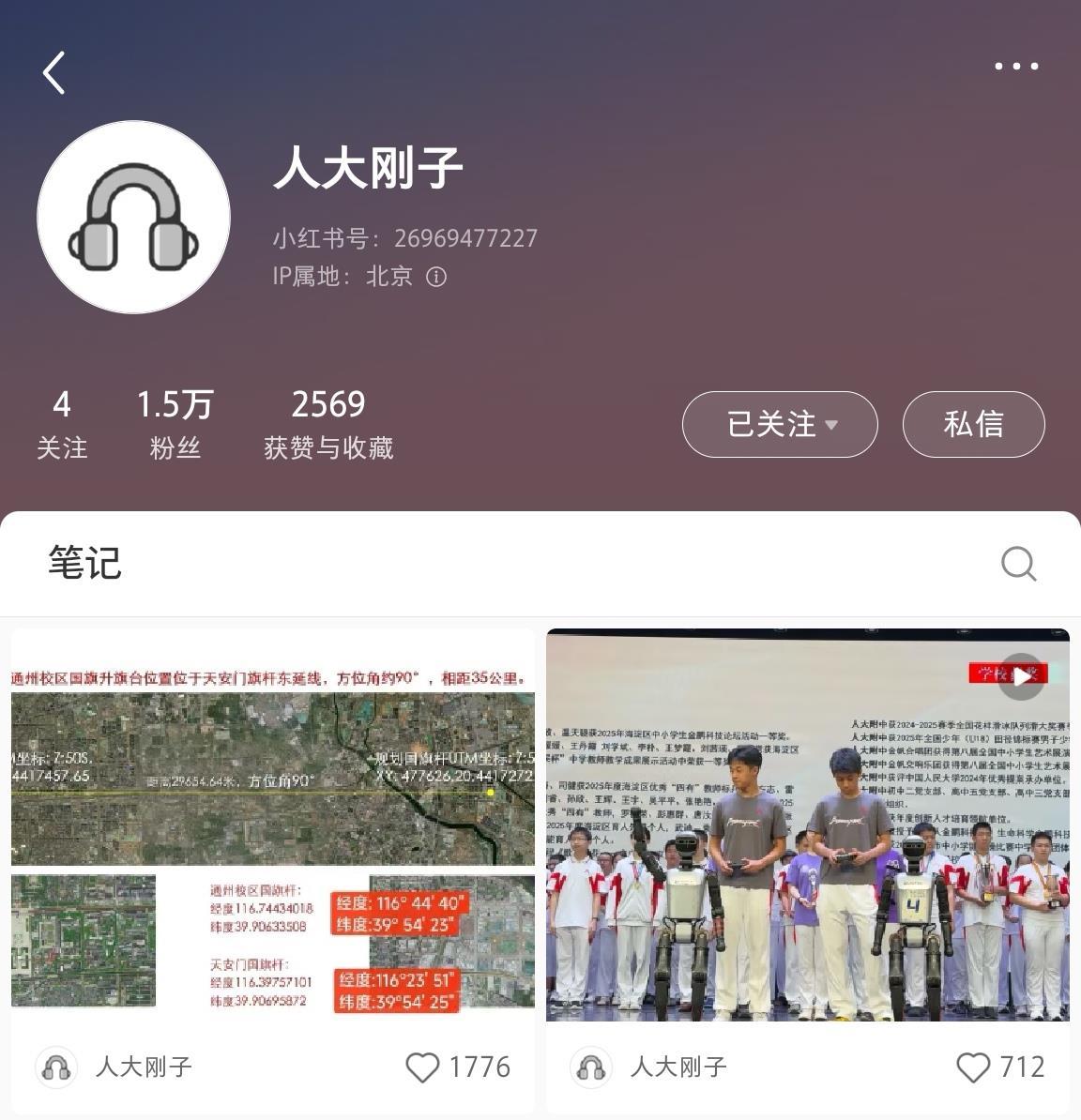Image resolution: width=1081 pixels, height=1120 pixels.
Task: Open 获赞与收藏 likes and collections
Action: tap(327, 424)
